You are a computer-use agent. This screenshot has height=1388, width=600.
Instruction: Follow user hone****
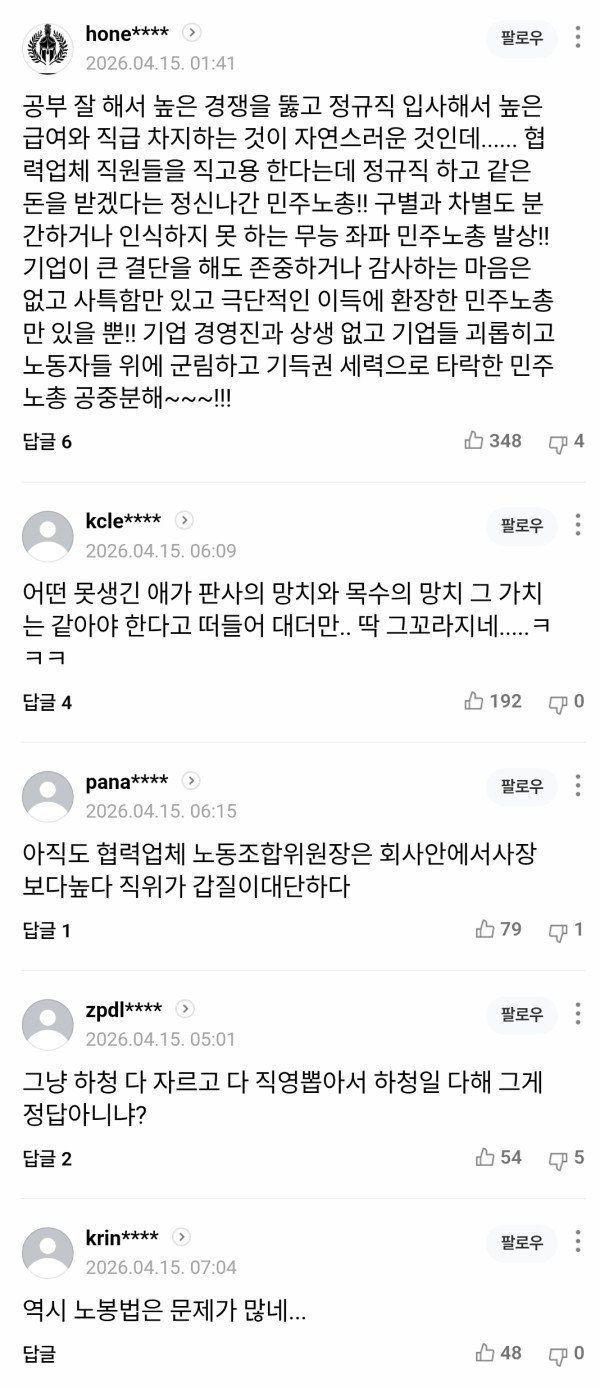(x=521, y=39)
